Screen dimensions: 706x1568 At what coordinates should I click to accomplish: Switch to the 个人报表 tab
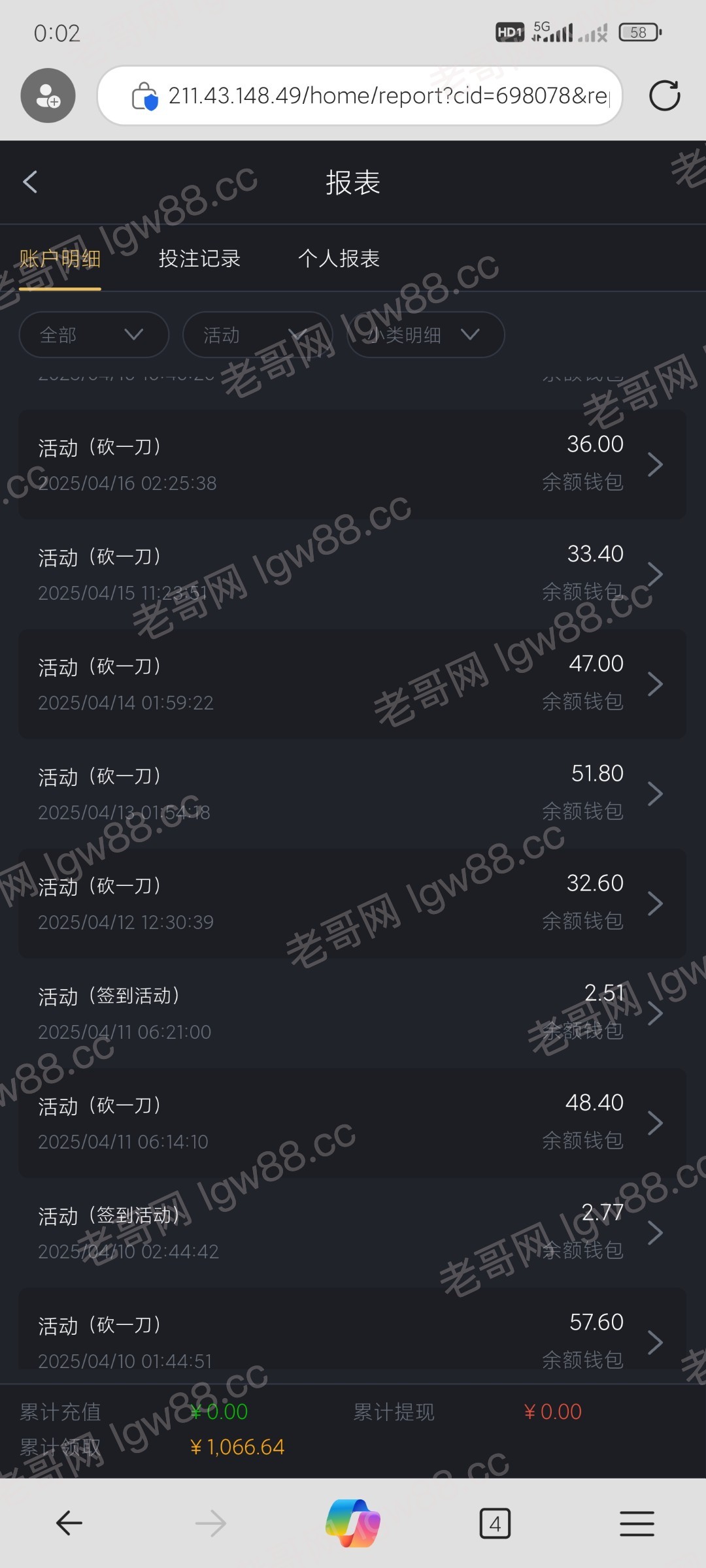339,259
